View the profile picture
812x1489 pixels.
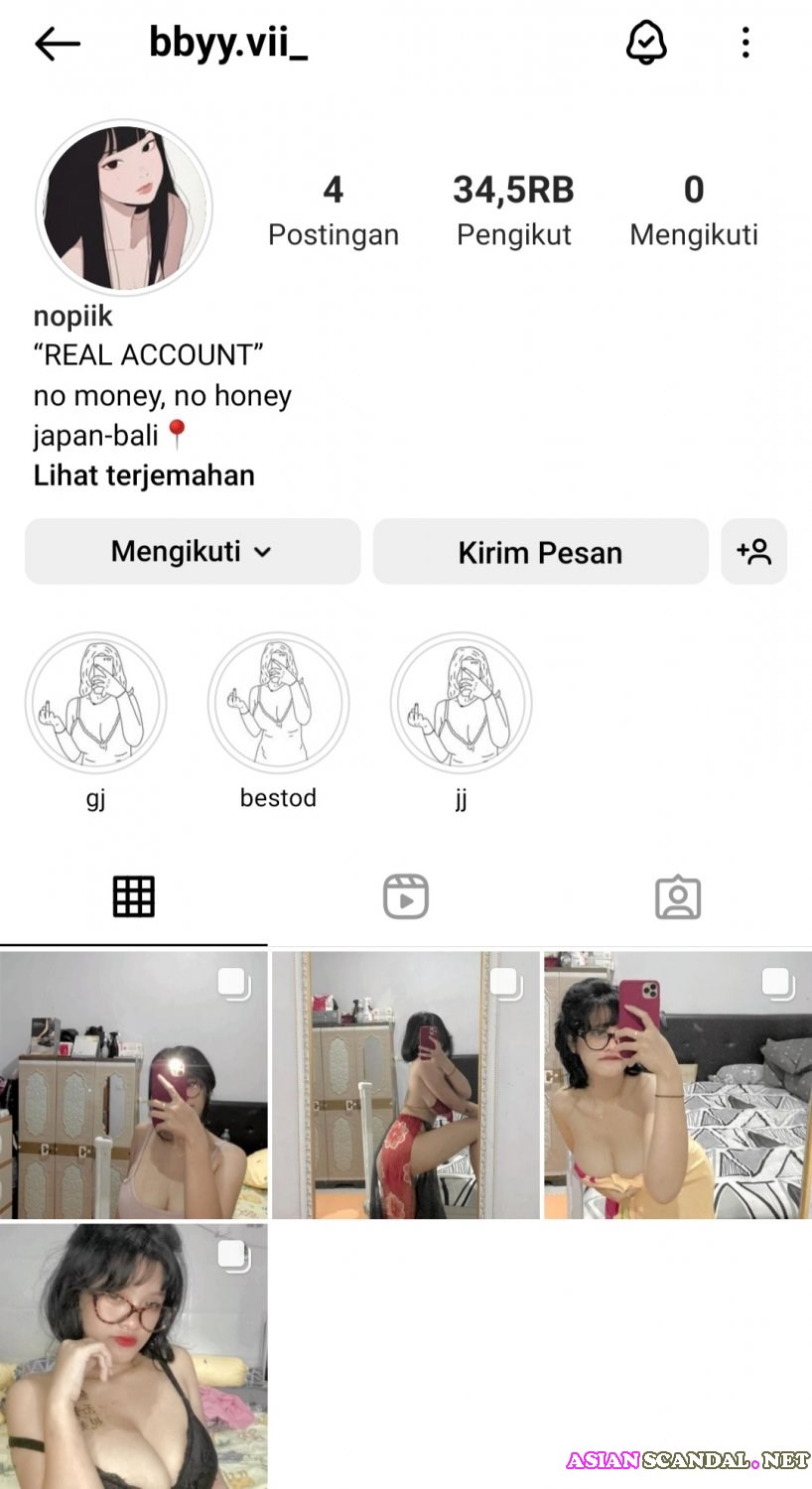coord(124,208)
